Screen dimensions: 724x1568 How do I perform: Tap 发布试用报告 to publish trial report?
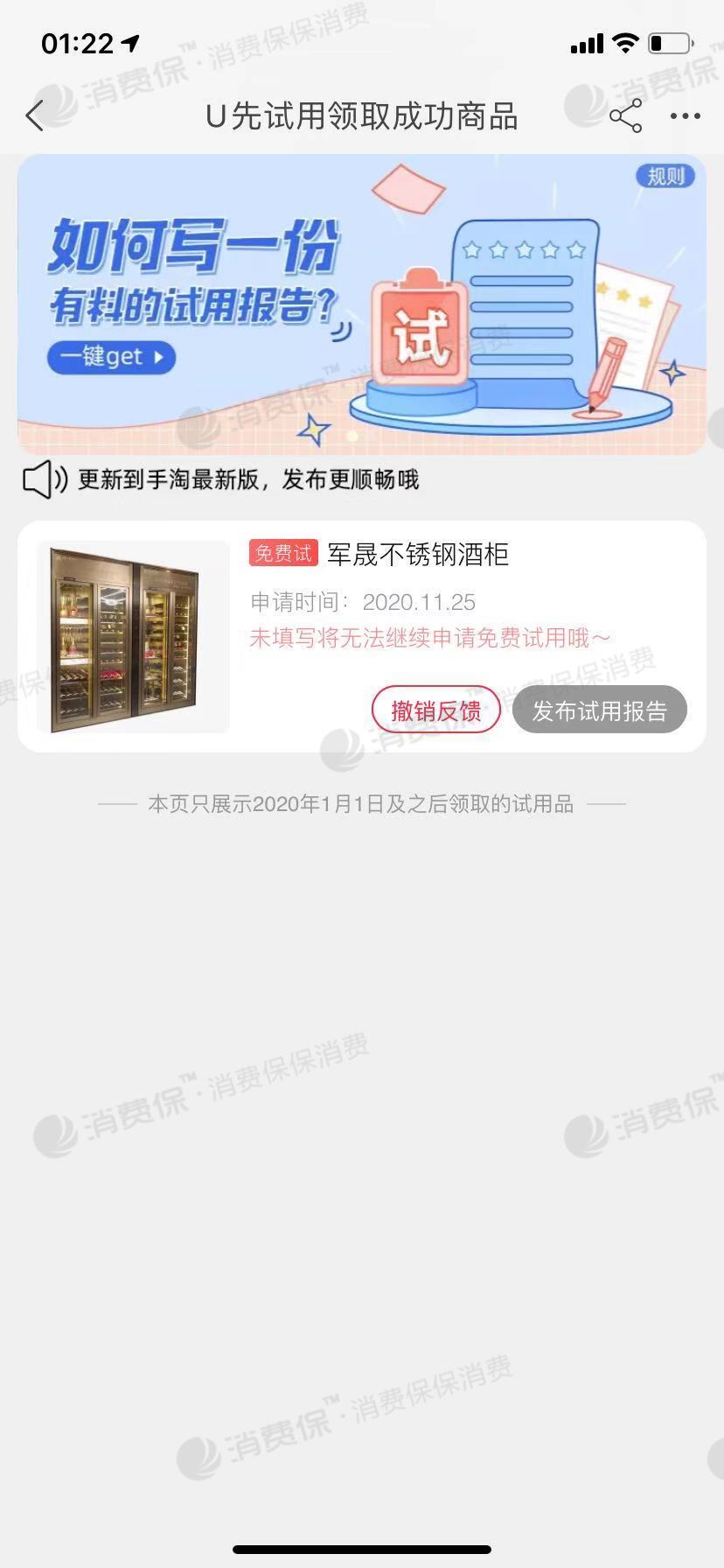599,710
